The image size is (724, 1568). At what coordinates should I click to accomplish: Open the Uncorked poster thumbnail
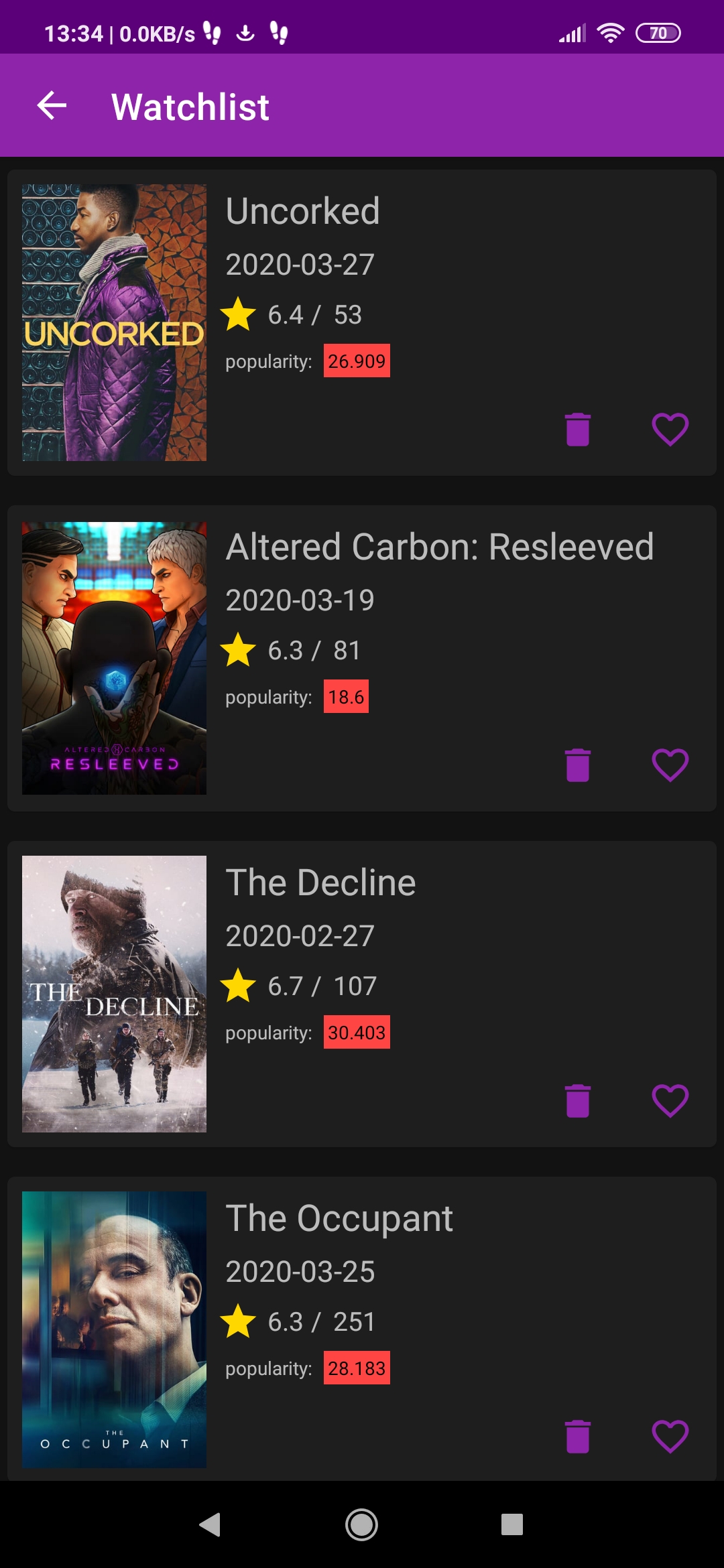point(115,322)
